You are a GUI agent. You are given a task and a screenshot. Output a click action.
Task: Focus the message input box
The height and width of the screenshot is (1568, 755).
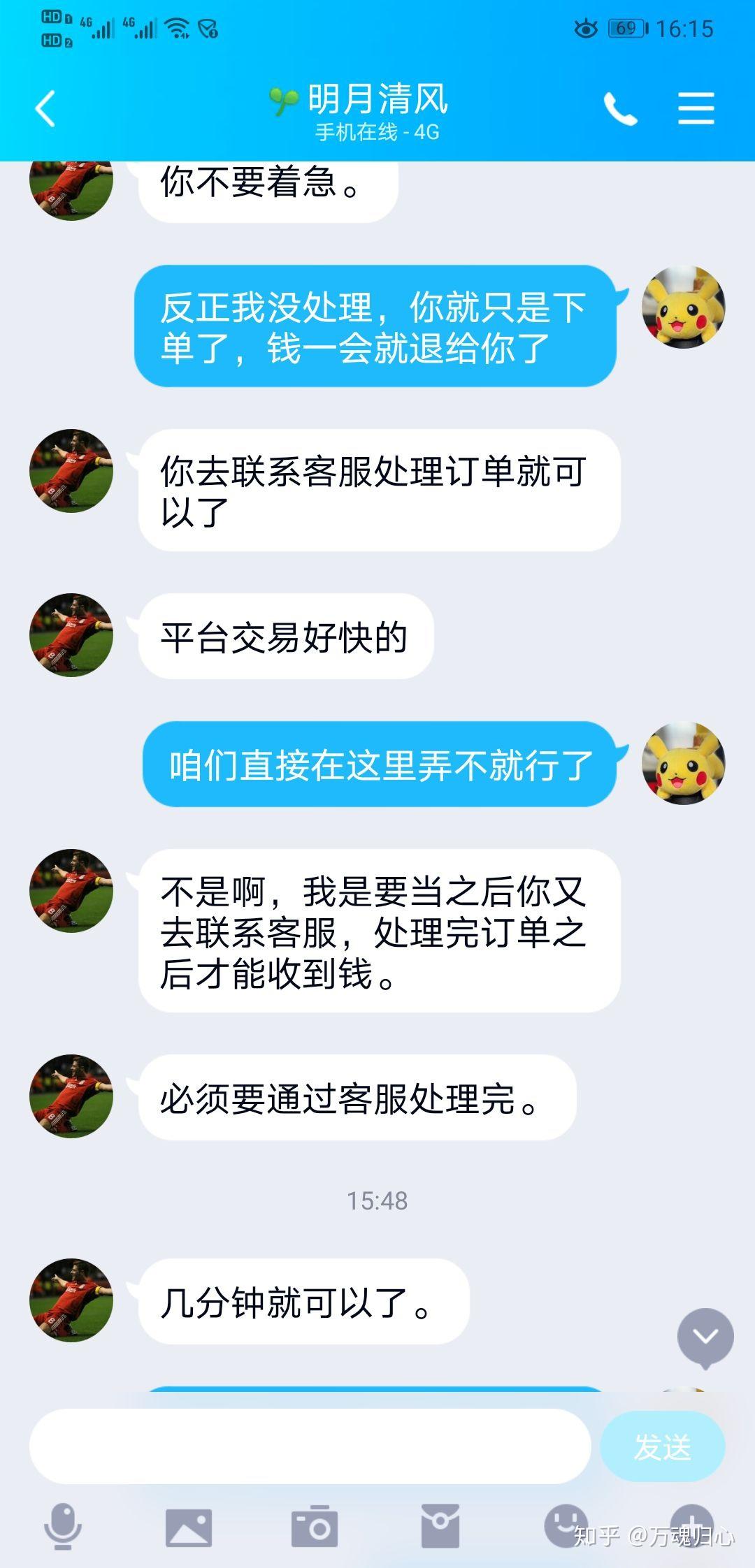pos(310,1446)
